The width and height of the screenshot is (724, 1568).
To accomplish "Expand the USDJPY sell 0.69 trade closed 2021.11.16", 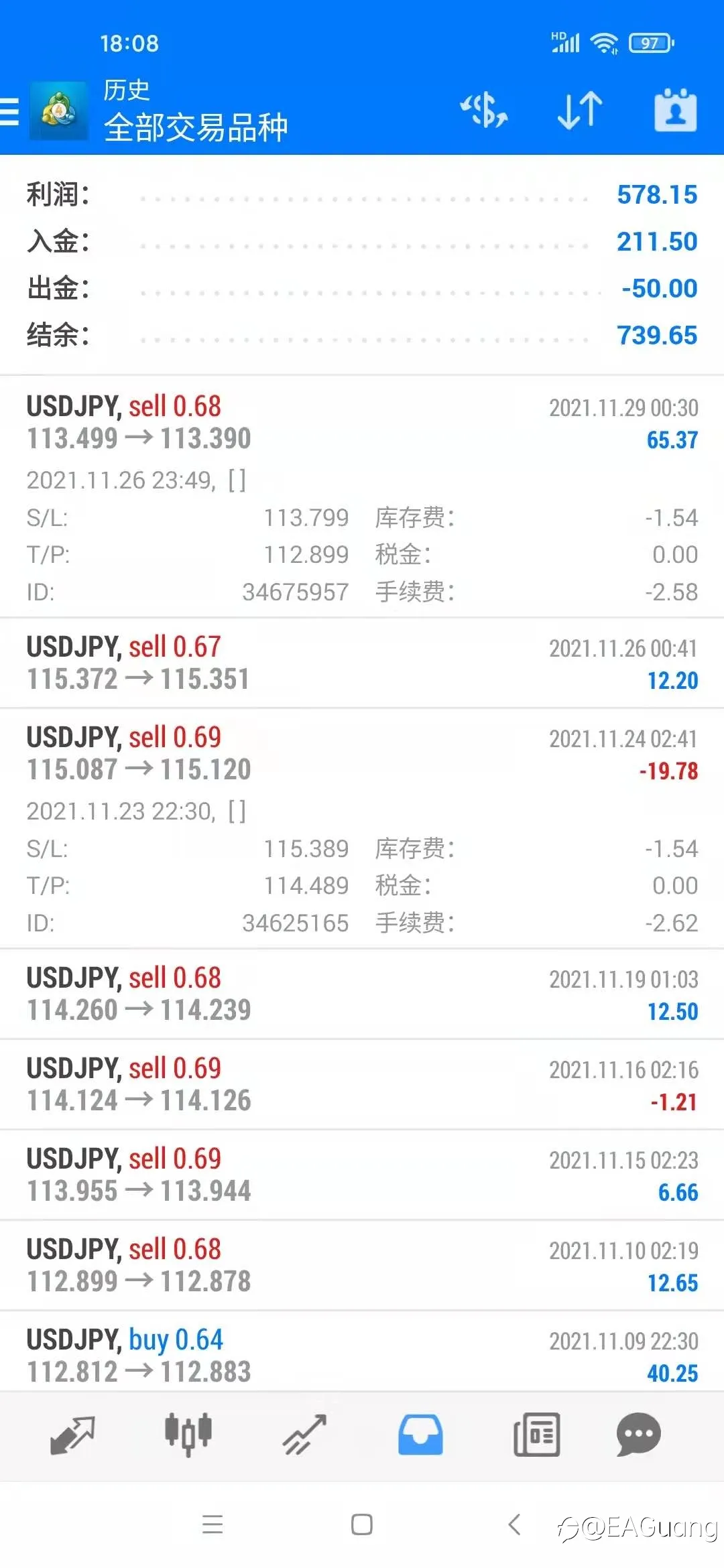I will pyautogui.click(x=362, y=1084).
